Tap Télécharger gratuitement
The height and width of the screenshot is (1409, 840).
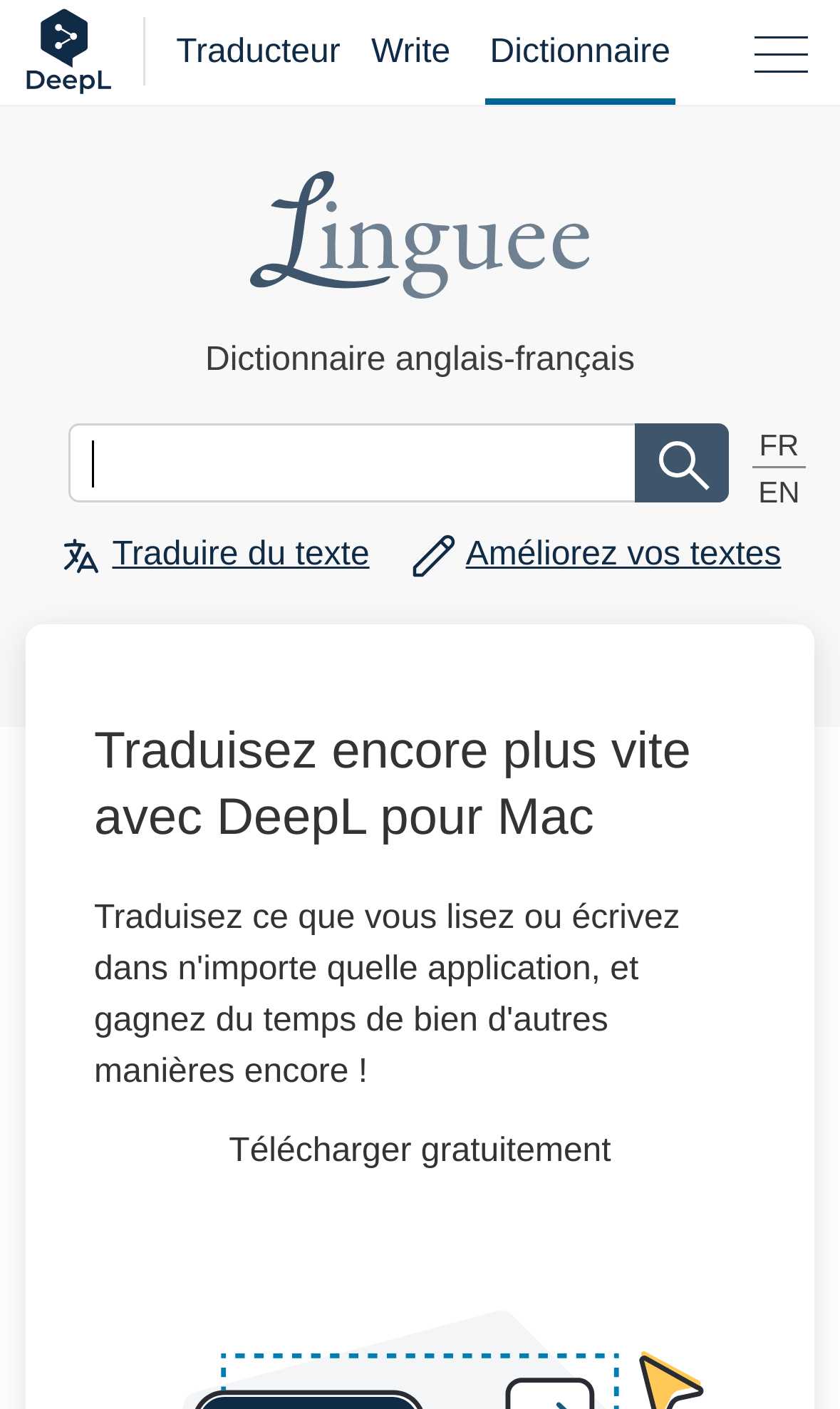pyautogui.click(x=420, y=1150)
